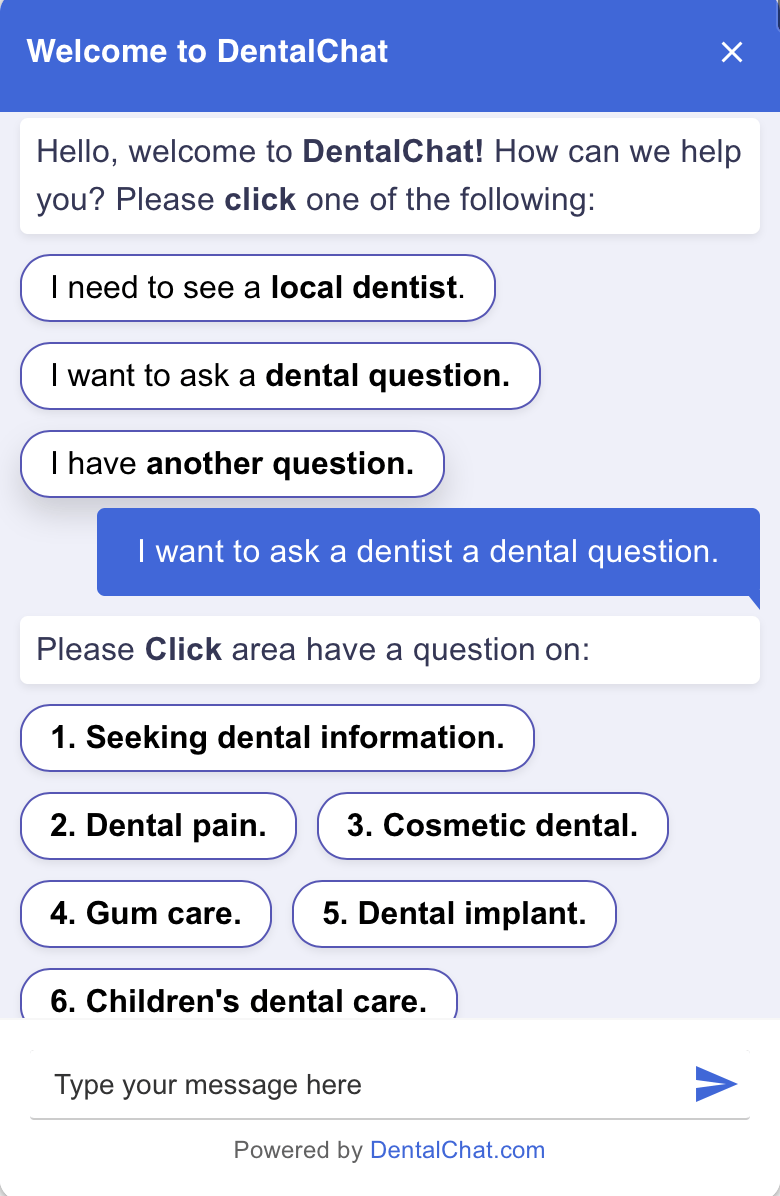Viewport: 780px width, 1196px height.
Task: Select the blue user message bubble
Action: click(x=427, y=551)
